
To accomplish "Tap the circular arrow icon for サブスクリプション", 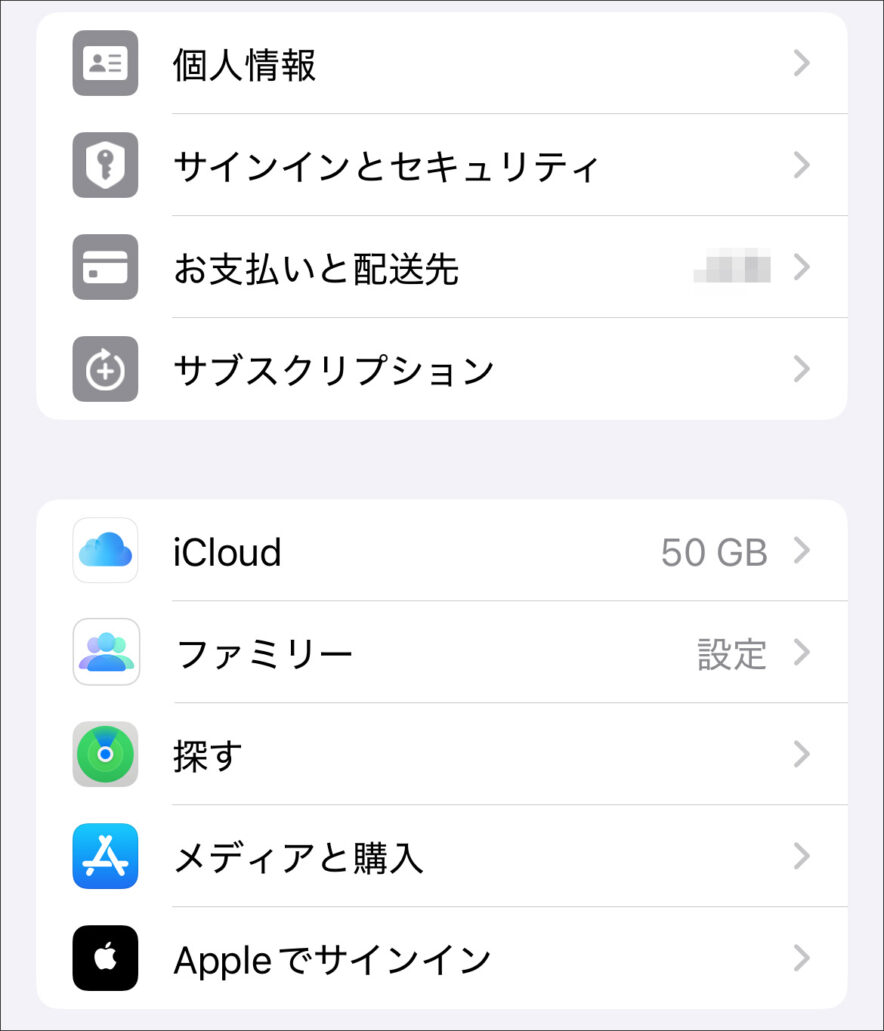I will pos(104,369).
